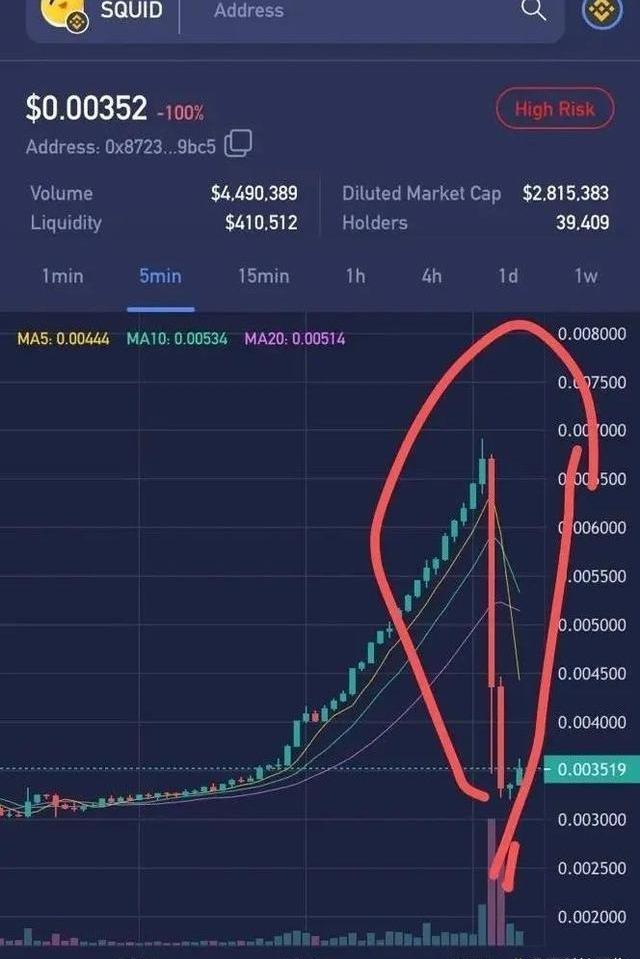
Task: Switch to the 15min interval
Action: point(263,276)
